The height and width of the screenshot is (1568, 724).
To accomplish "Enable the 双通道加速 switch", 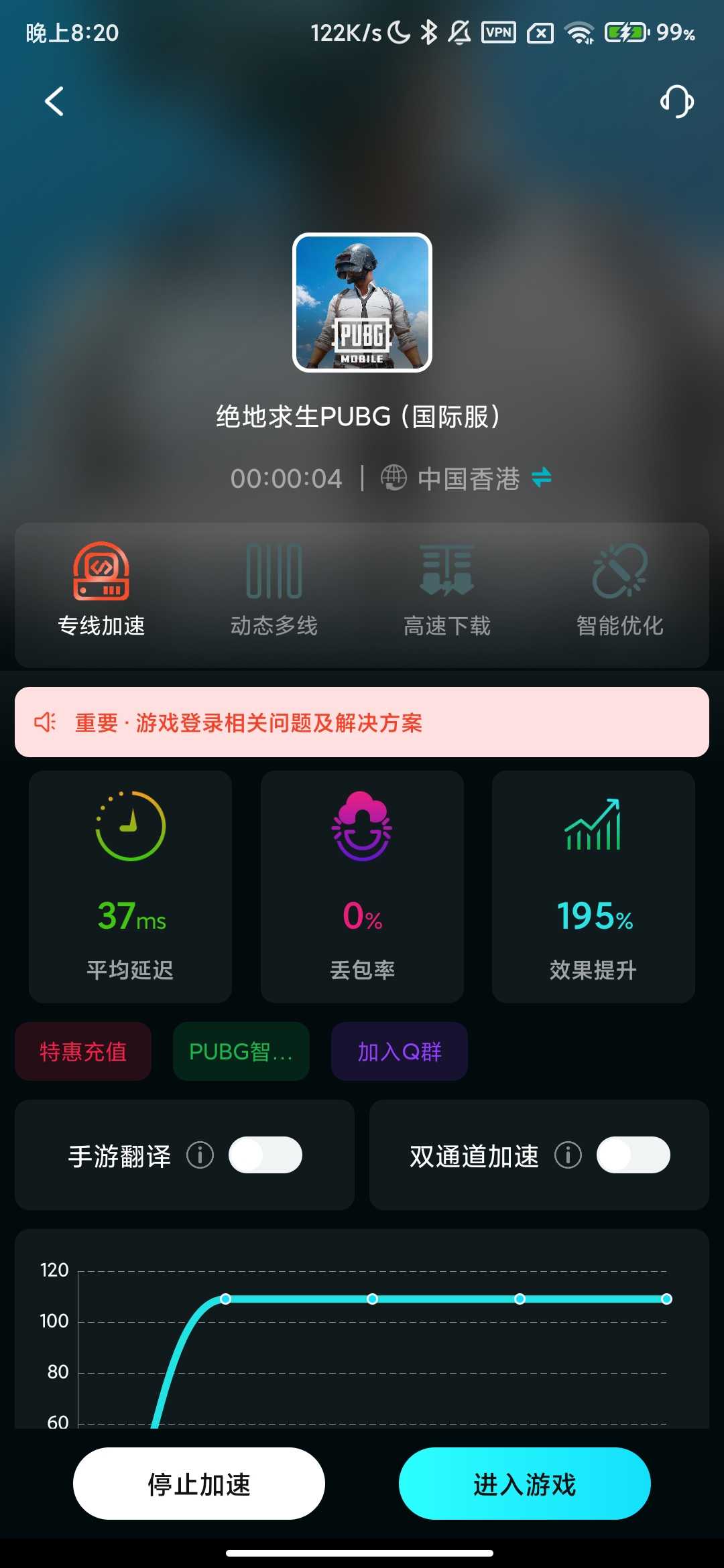I will [633, 1155].
